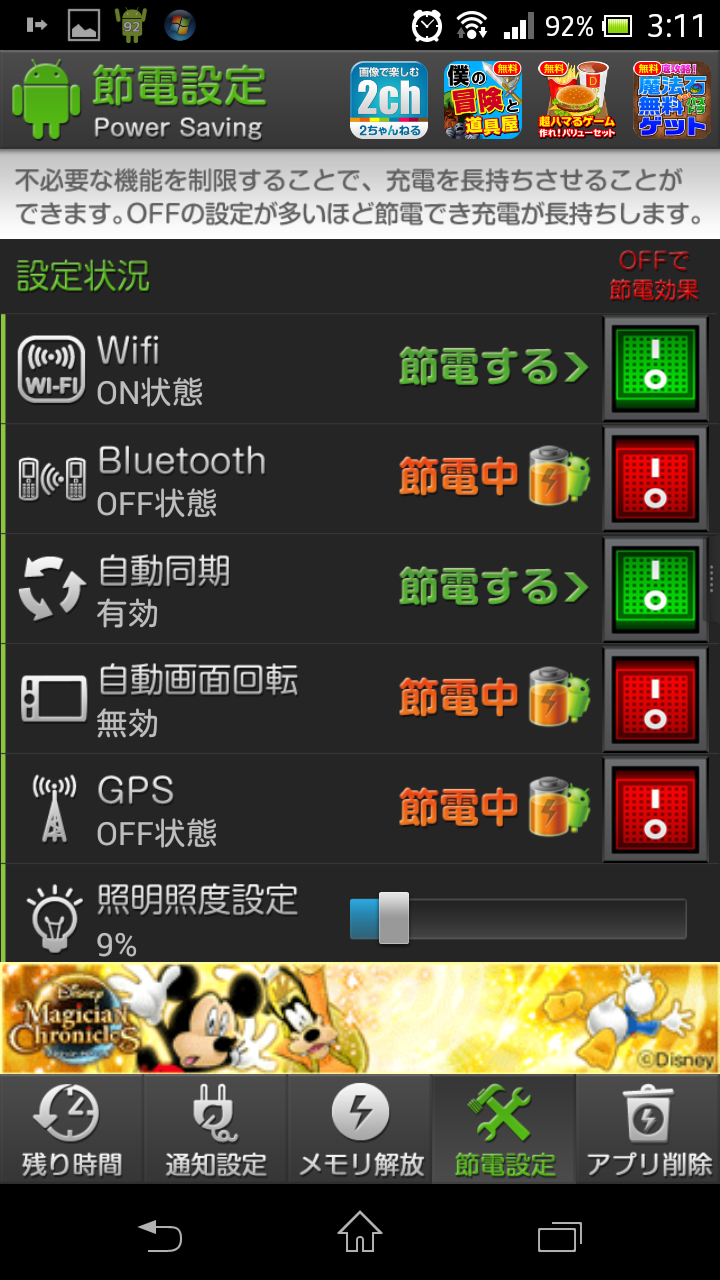Switch the GPS toggle on

[655, 808]
